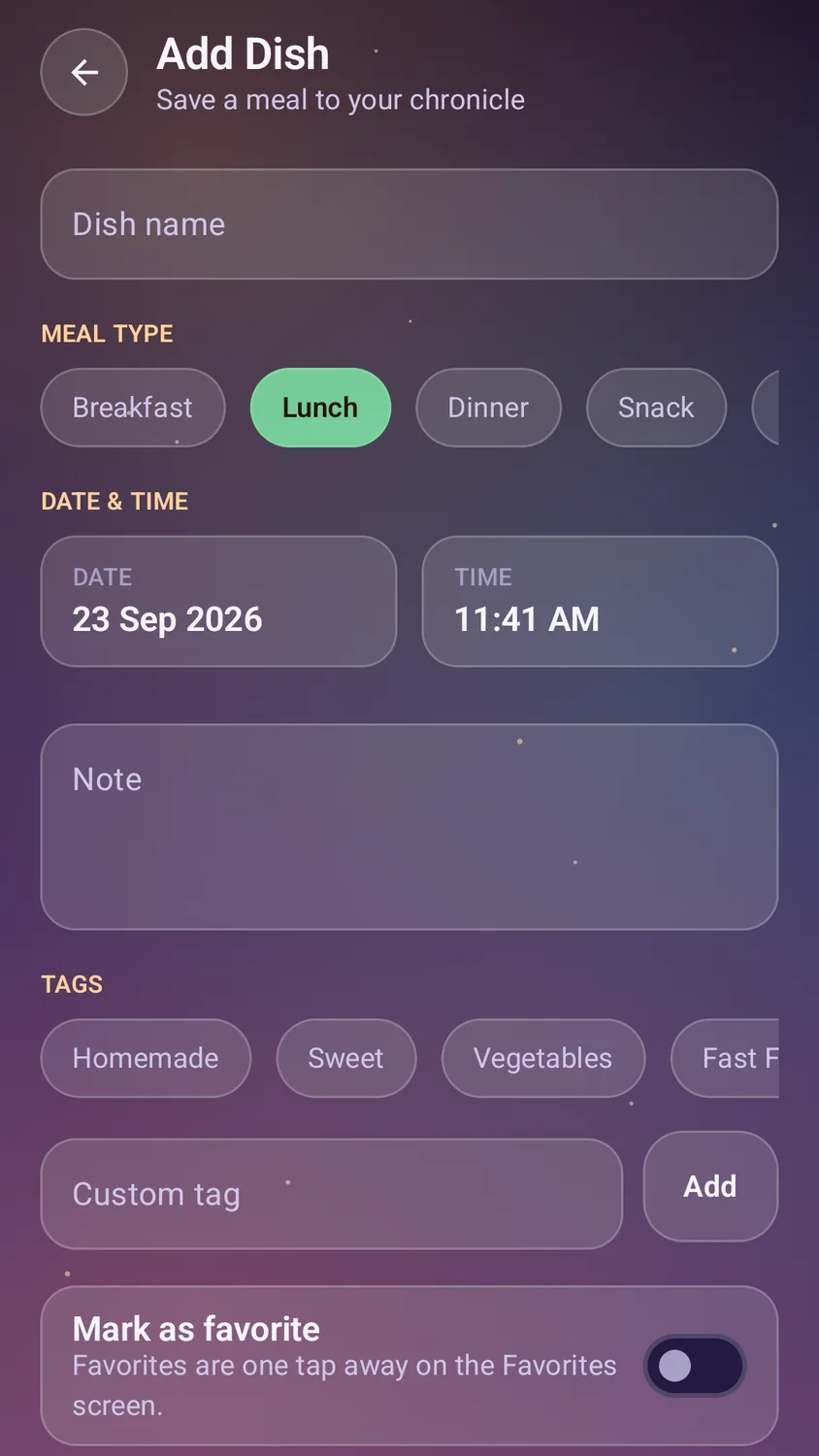
Task: Select the Breakfast meal type
Action: click(133, 408)
